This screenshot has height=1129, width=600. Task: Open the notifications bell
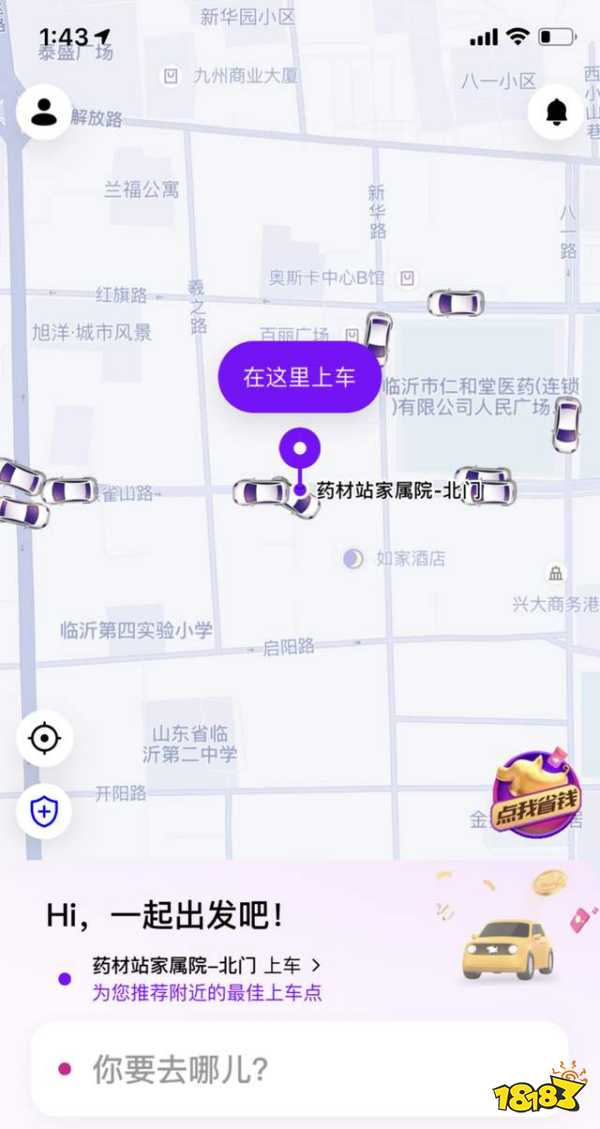click(556, 112)
